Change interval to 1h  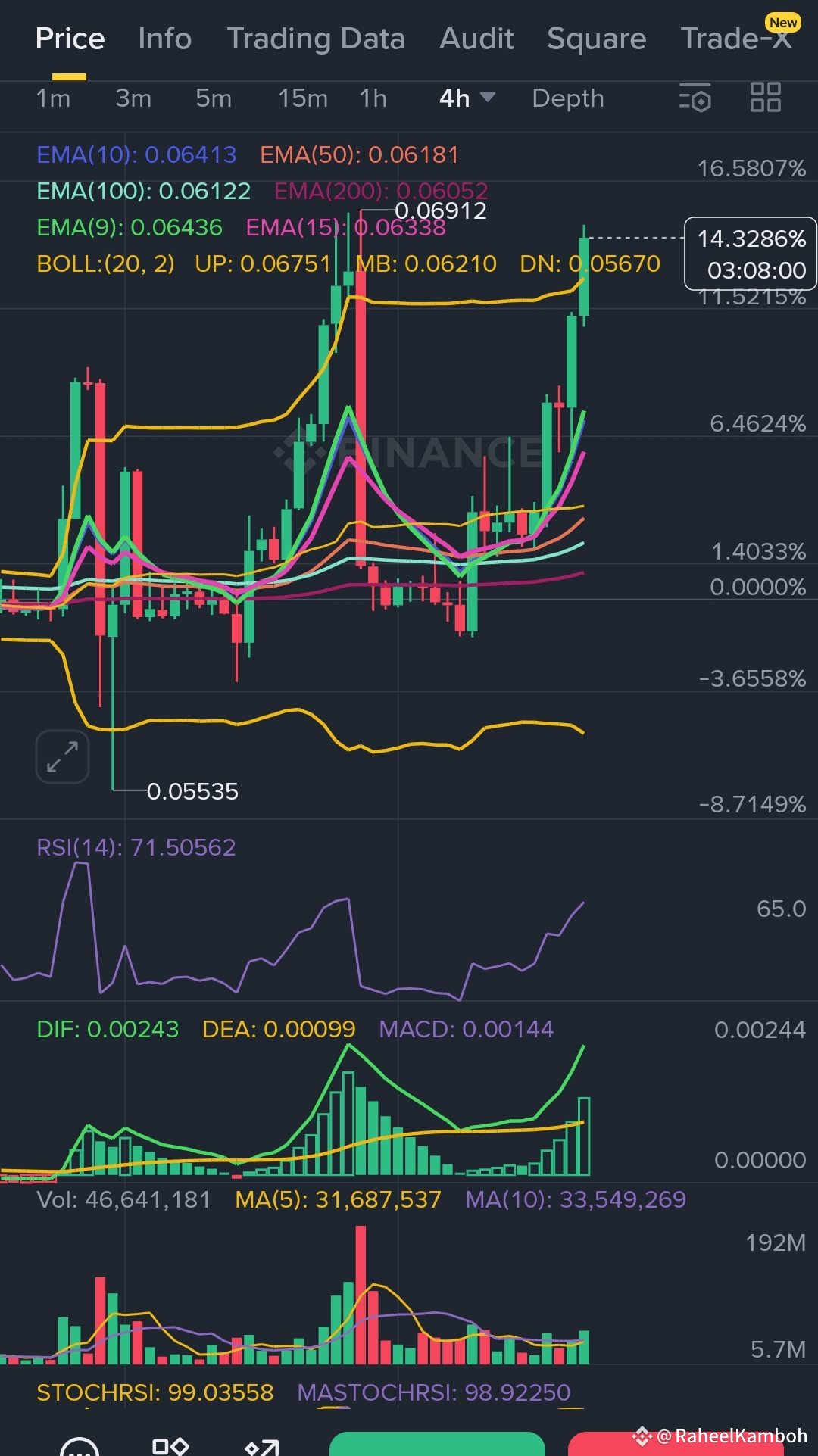tap(373, 98)
